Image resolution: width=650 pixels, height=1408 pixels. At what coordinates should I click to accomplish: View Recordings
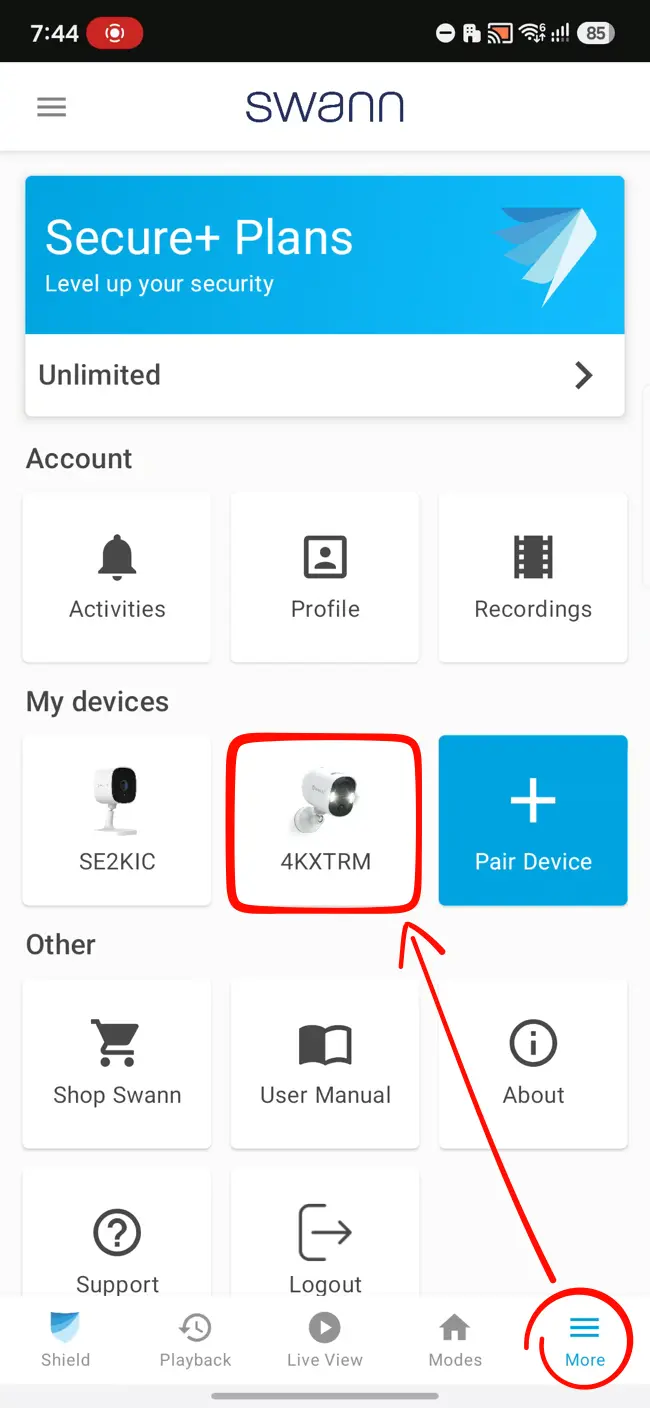point(533,577)
